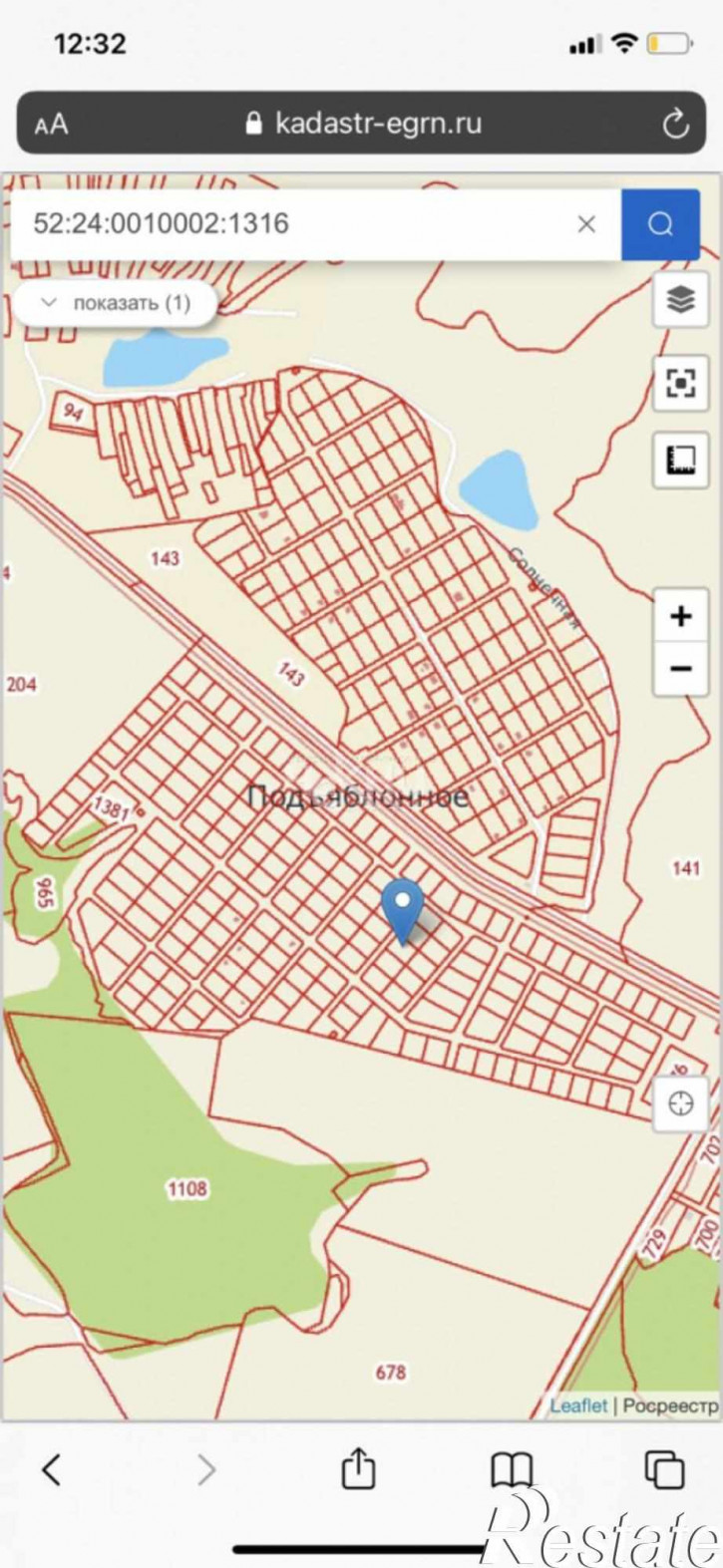Tap the cadastral number search field

pos(299,223)
